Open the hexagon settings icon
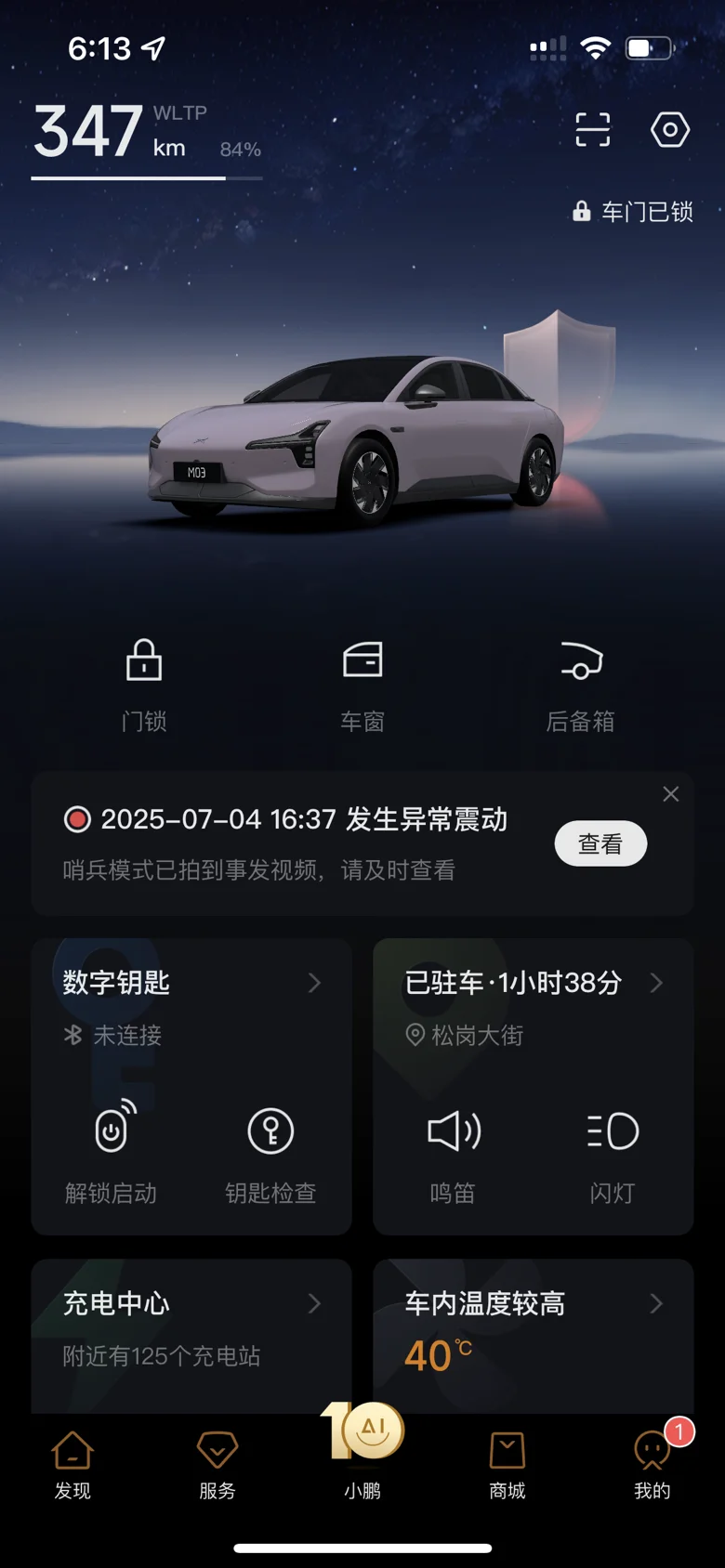The image size is (725, 1568). click(x=670, y=130)
